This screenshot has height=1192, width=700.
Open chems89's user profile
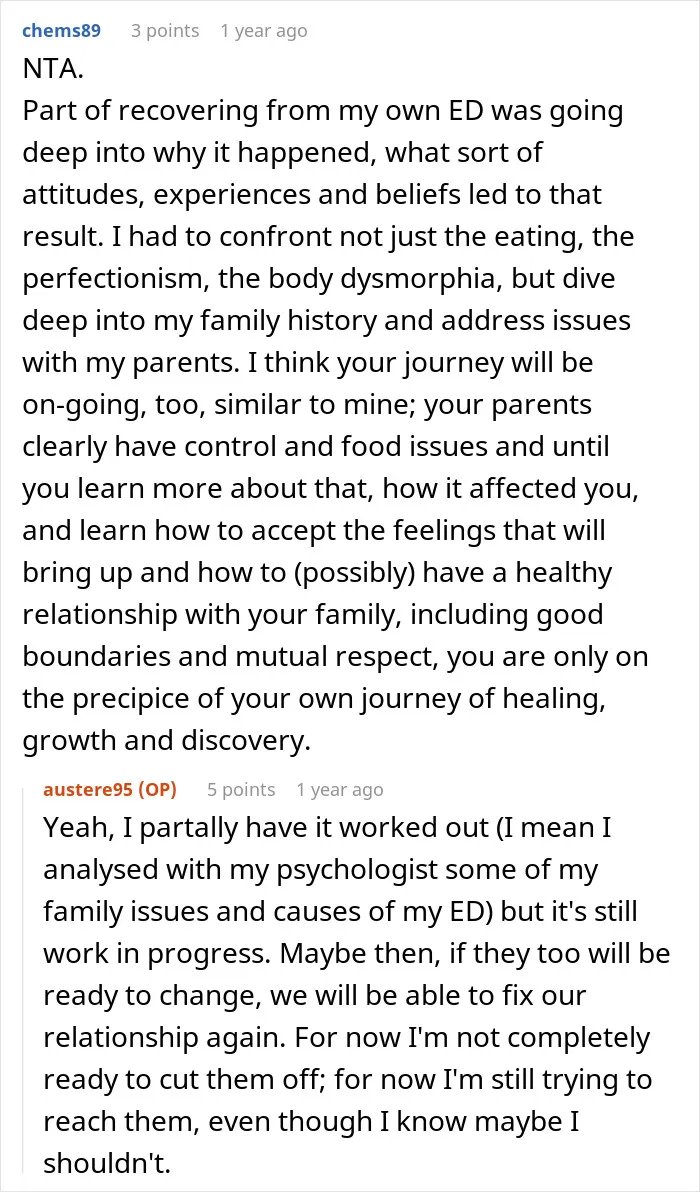[62, 31]
